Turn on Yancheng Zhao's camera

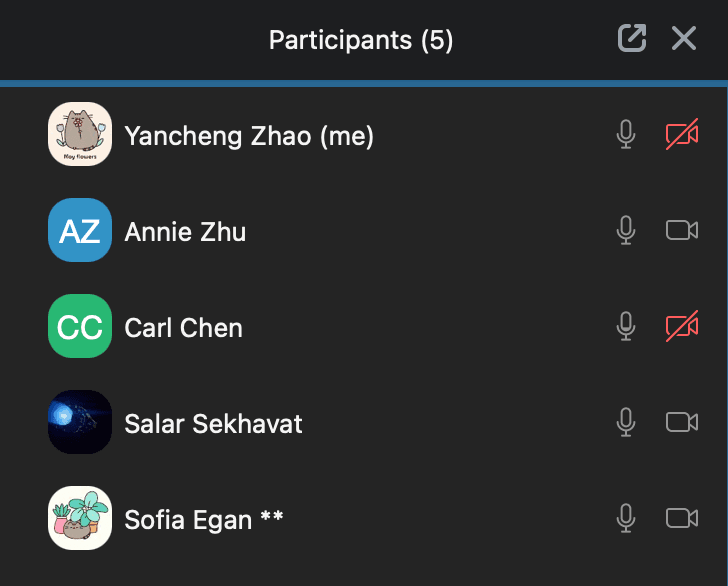682,135
